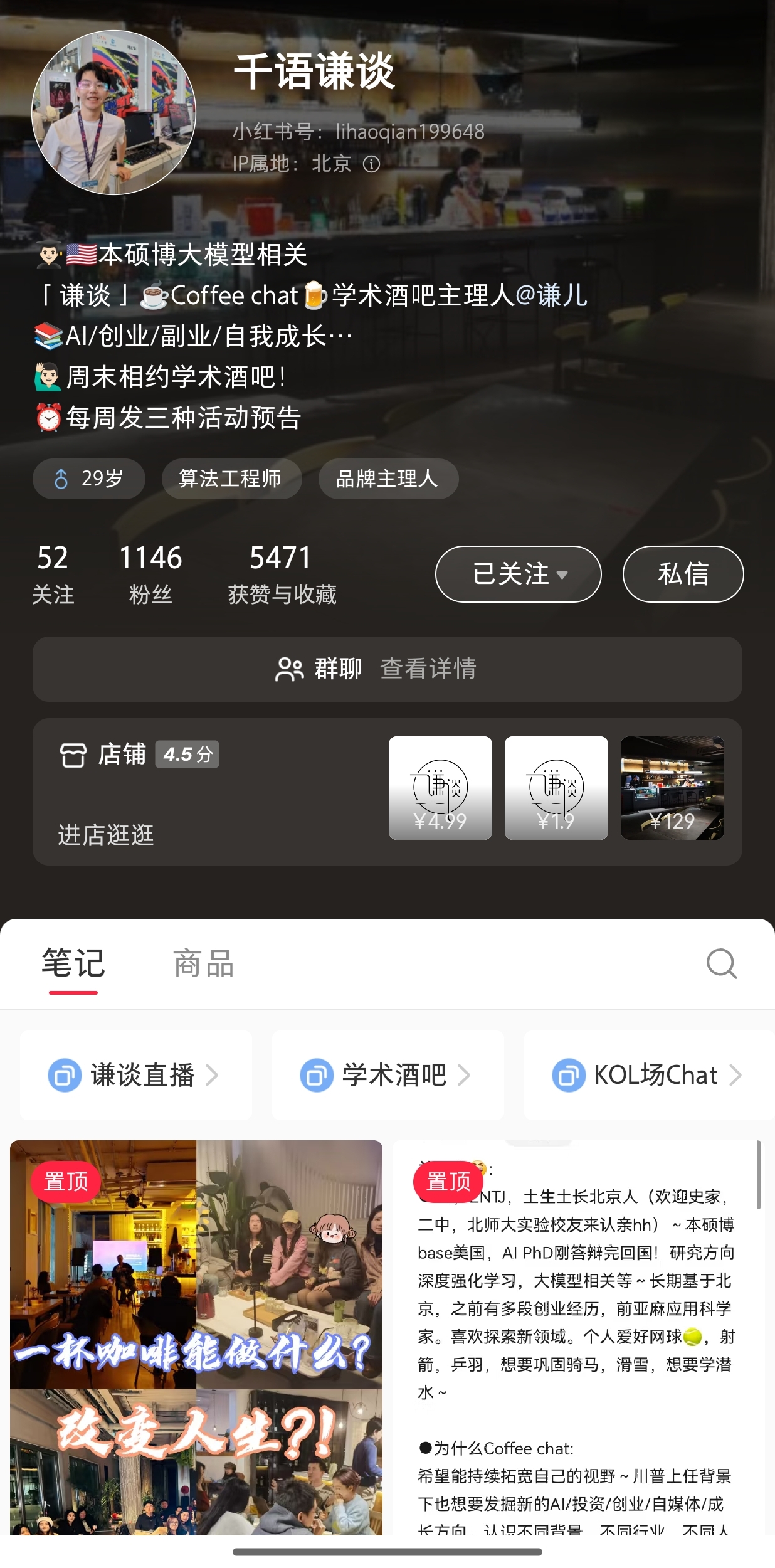The image size is (775, 1568).
Task: Open the ¥129 shop product
Action: [x=672, y=788]
